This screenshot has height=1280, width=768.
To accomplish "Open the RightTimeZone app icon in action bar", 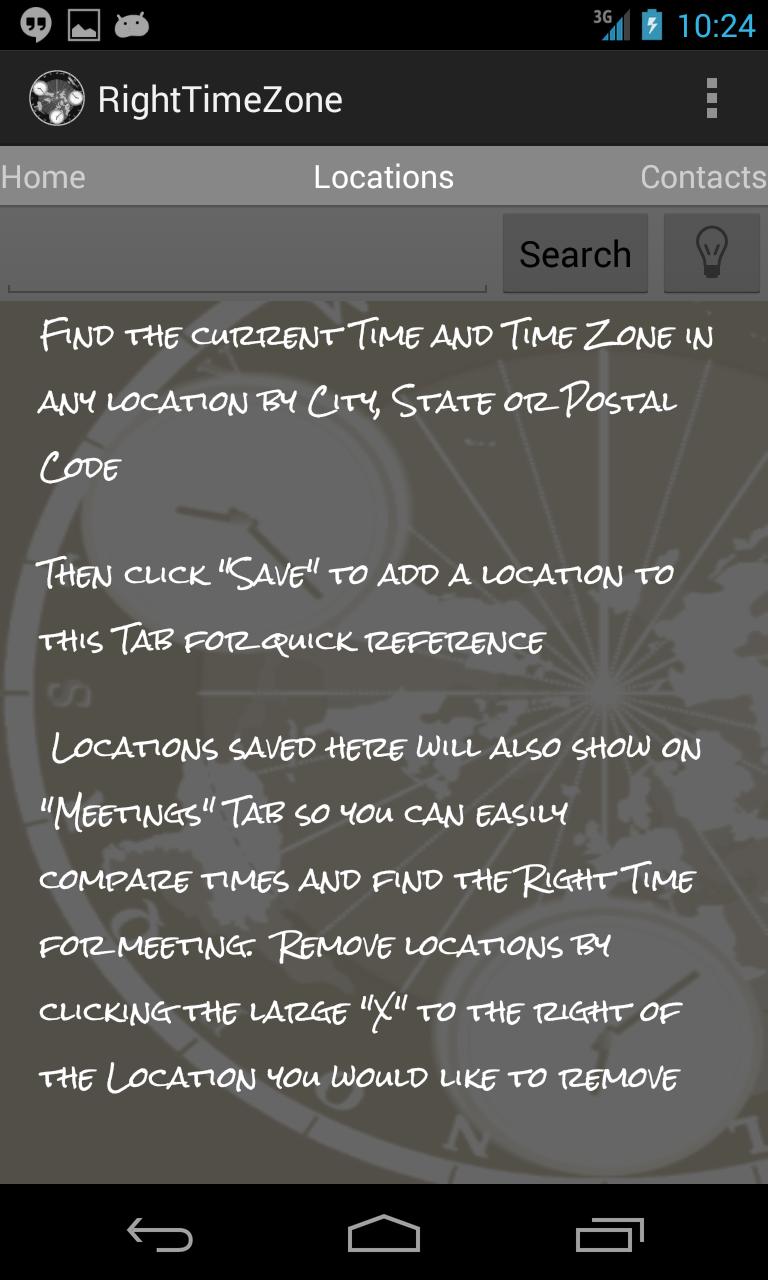I will click(x=56, y=97).
